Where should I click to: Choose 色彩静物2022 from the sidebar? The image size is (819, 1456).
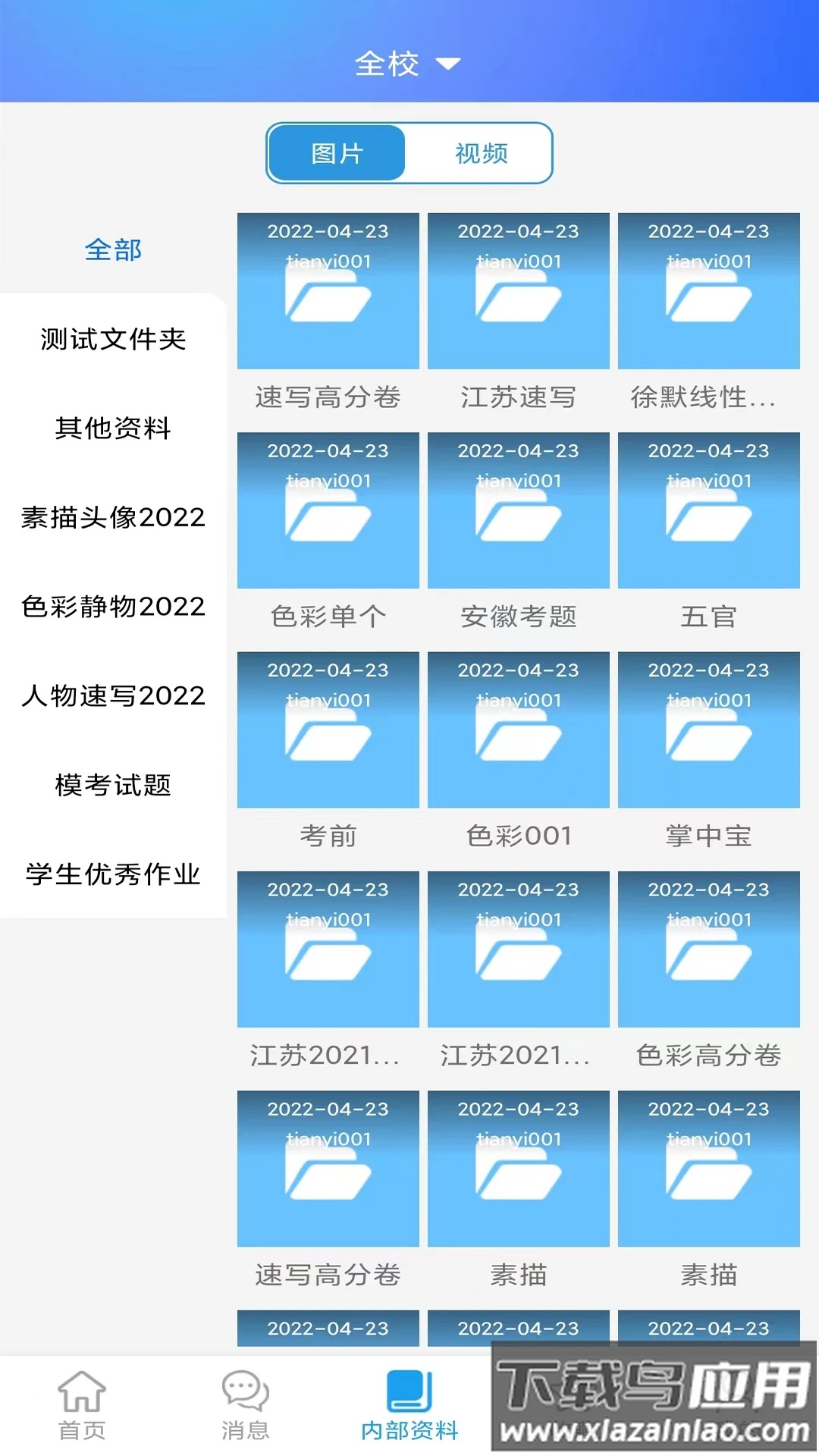(114, 607)
